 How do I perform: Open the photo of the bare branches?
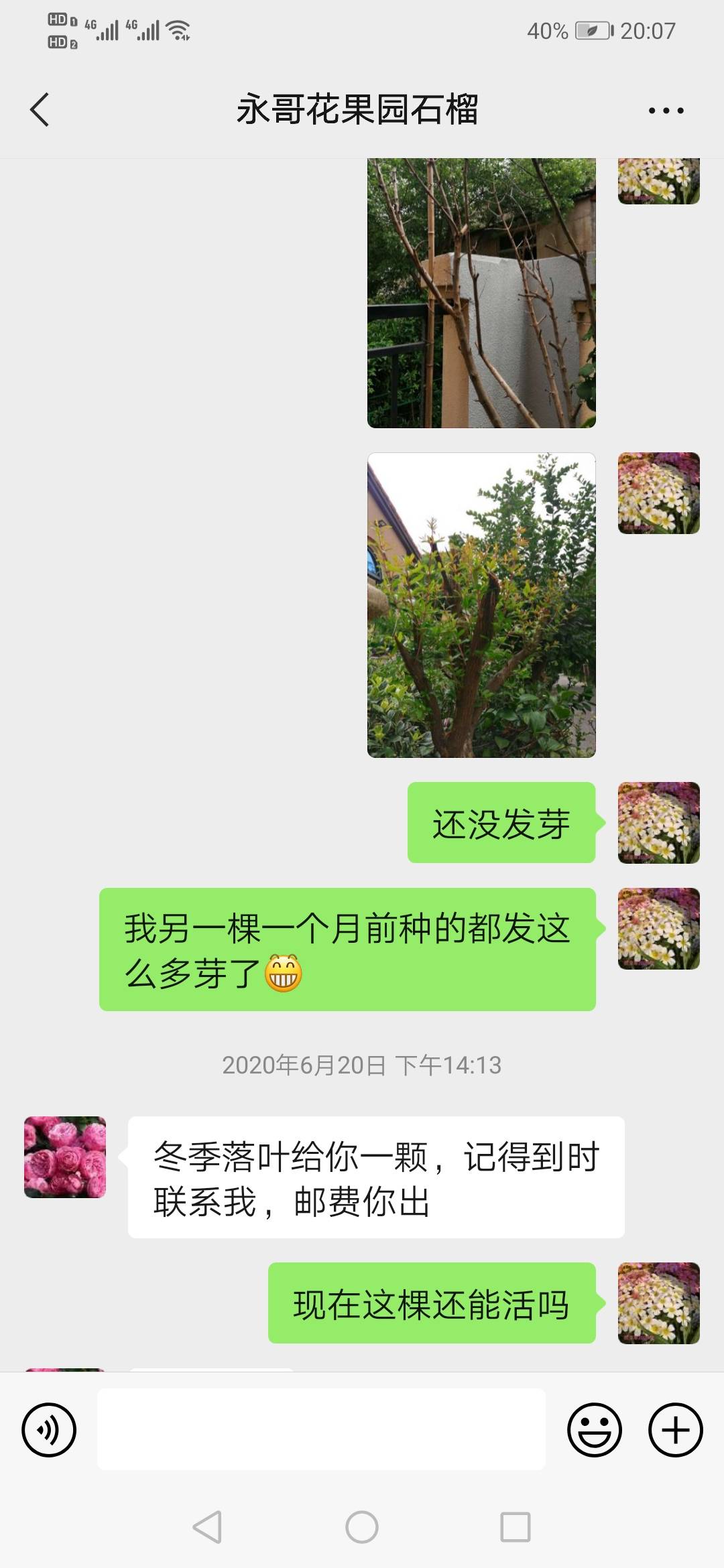pyautogui.click(x=481, y=293)
